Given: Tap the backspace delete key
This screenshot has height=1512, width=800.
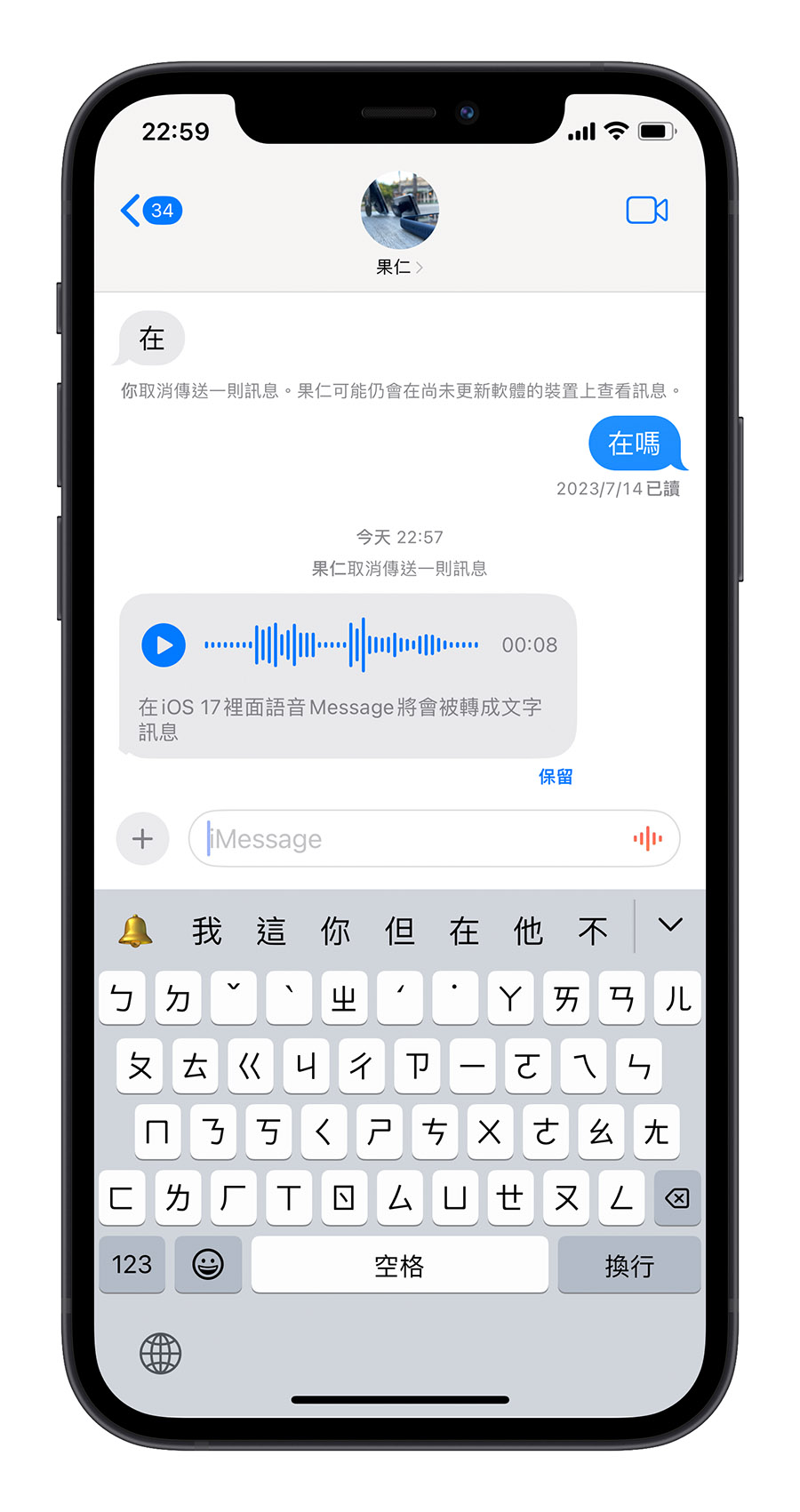Looking at the screenshot, I should [x=676, y=1198].
